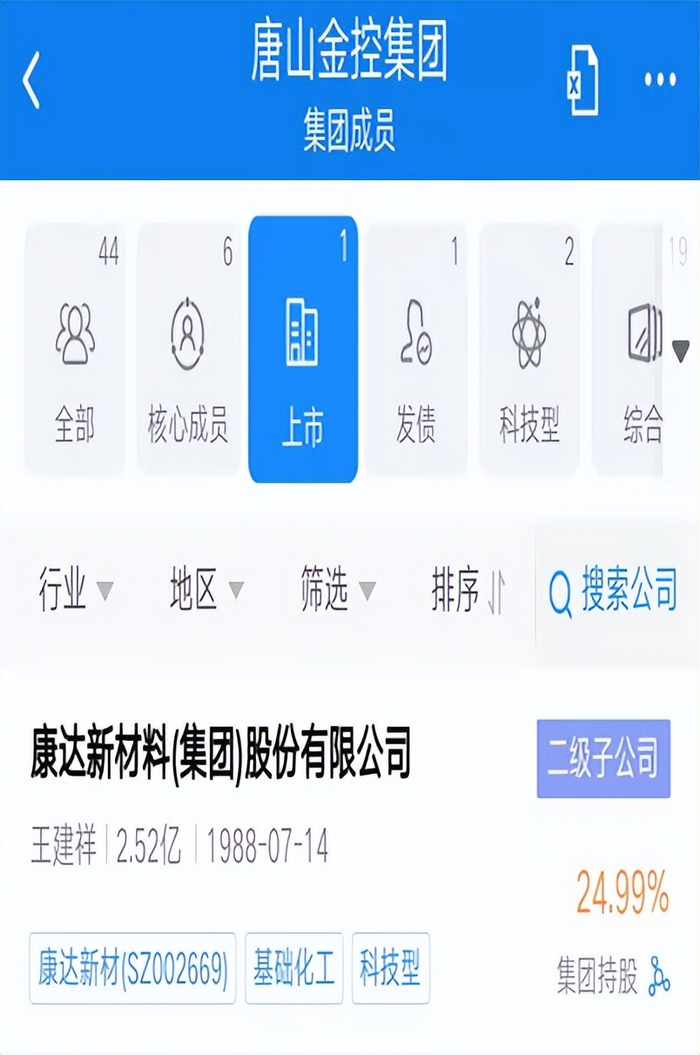
Task: Go back using the header arrow
Action: (31, 80)
